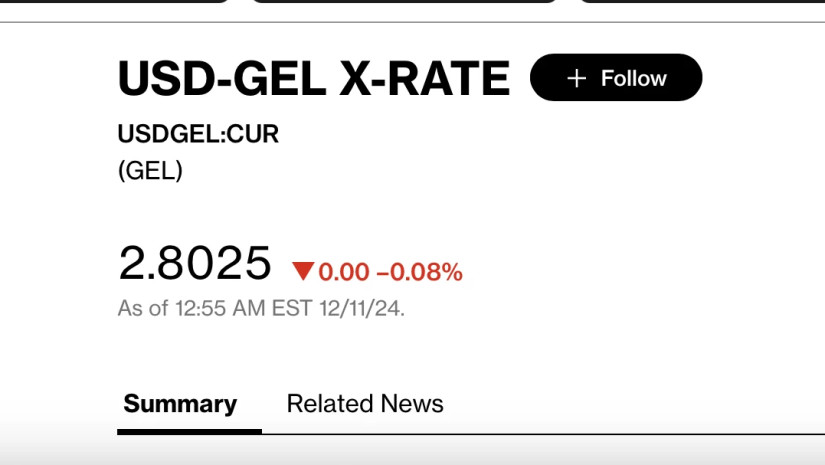The width and height of the screenshot is (825, 465).
Task: Select the Summary tab
Action: coord(180,404)
